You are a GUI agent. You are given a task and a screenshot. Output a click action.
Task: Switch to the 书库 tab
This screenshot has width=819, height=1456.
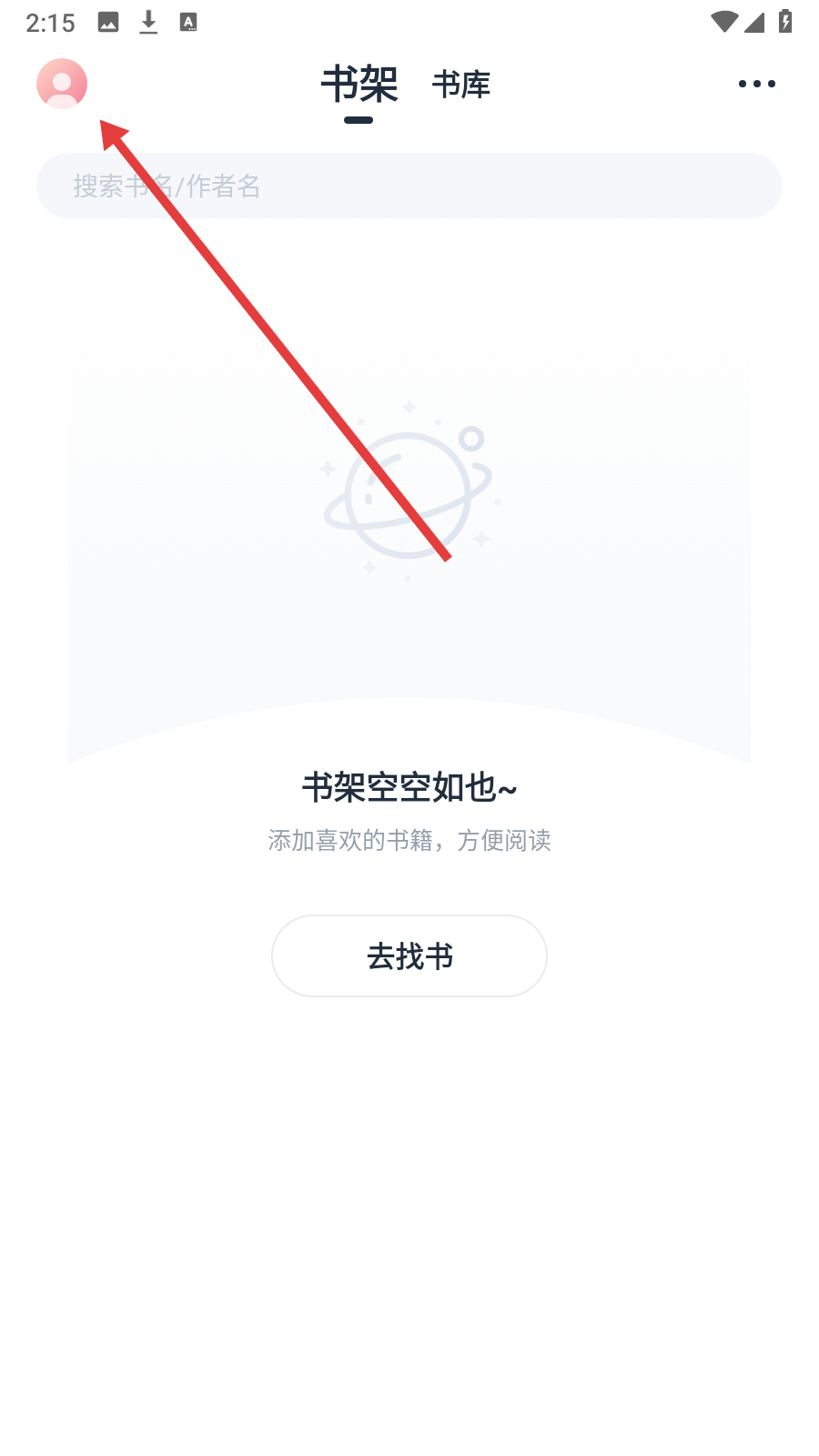461,85
